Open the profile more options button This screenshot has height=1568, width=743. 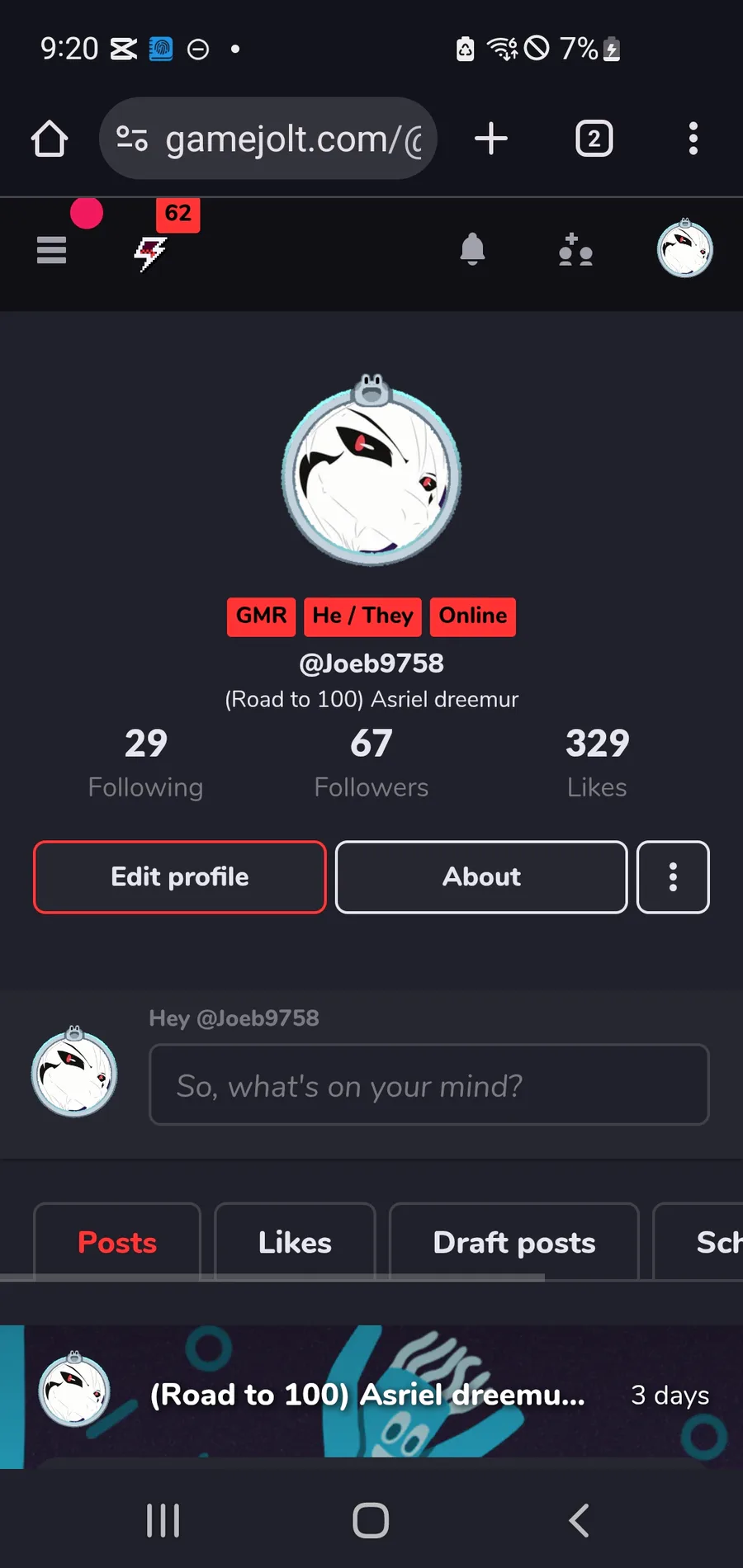click(673, 877)
